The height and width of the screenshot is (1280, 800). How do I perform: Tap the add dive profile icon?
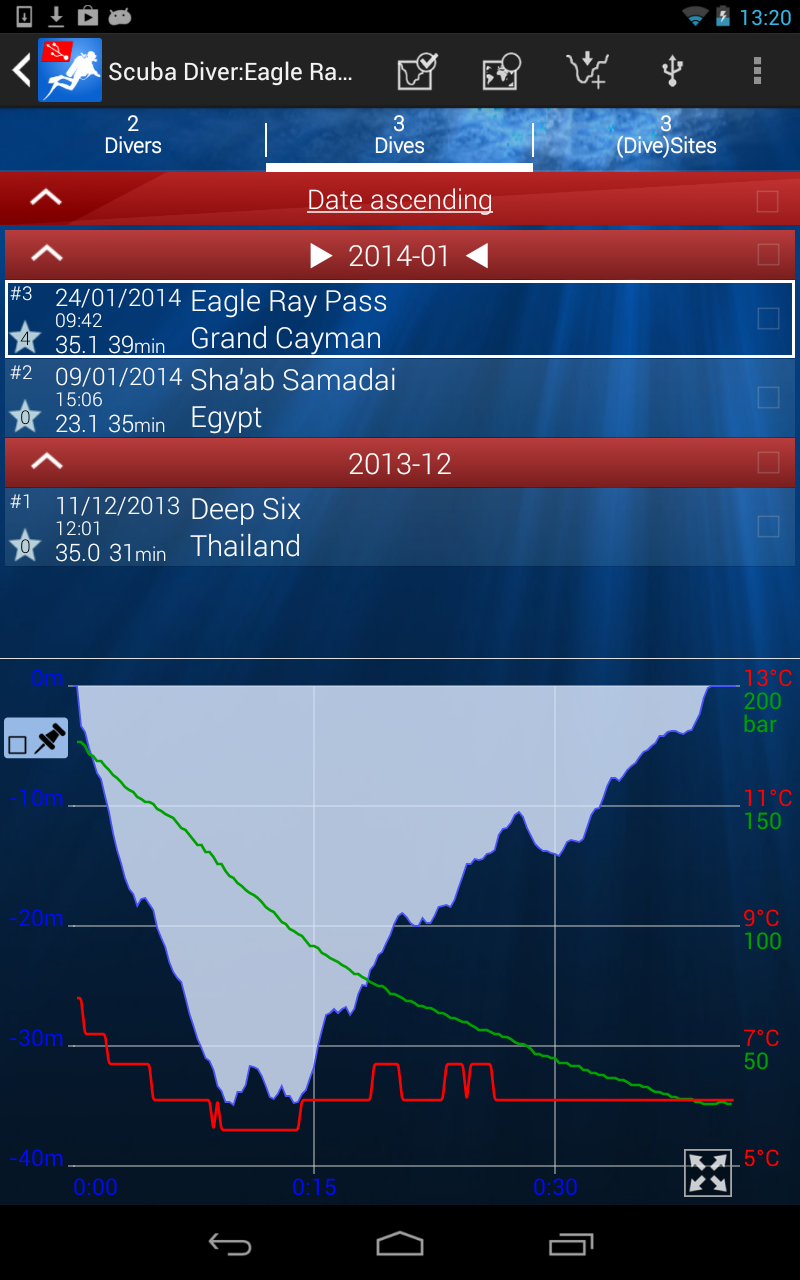tap(587, 71)
